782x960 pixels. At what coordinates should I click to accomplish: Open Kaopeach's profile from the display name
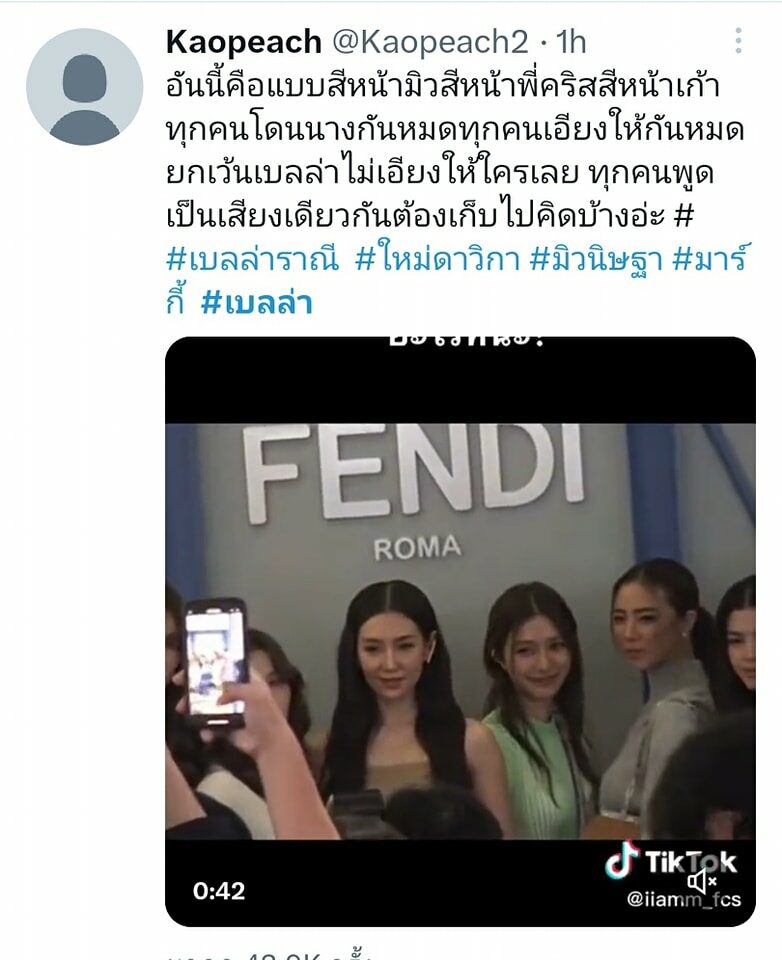[243, 41]
